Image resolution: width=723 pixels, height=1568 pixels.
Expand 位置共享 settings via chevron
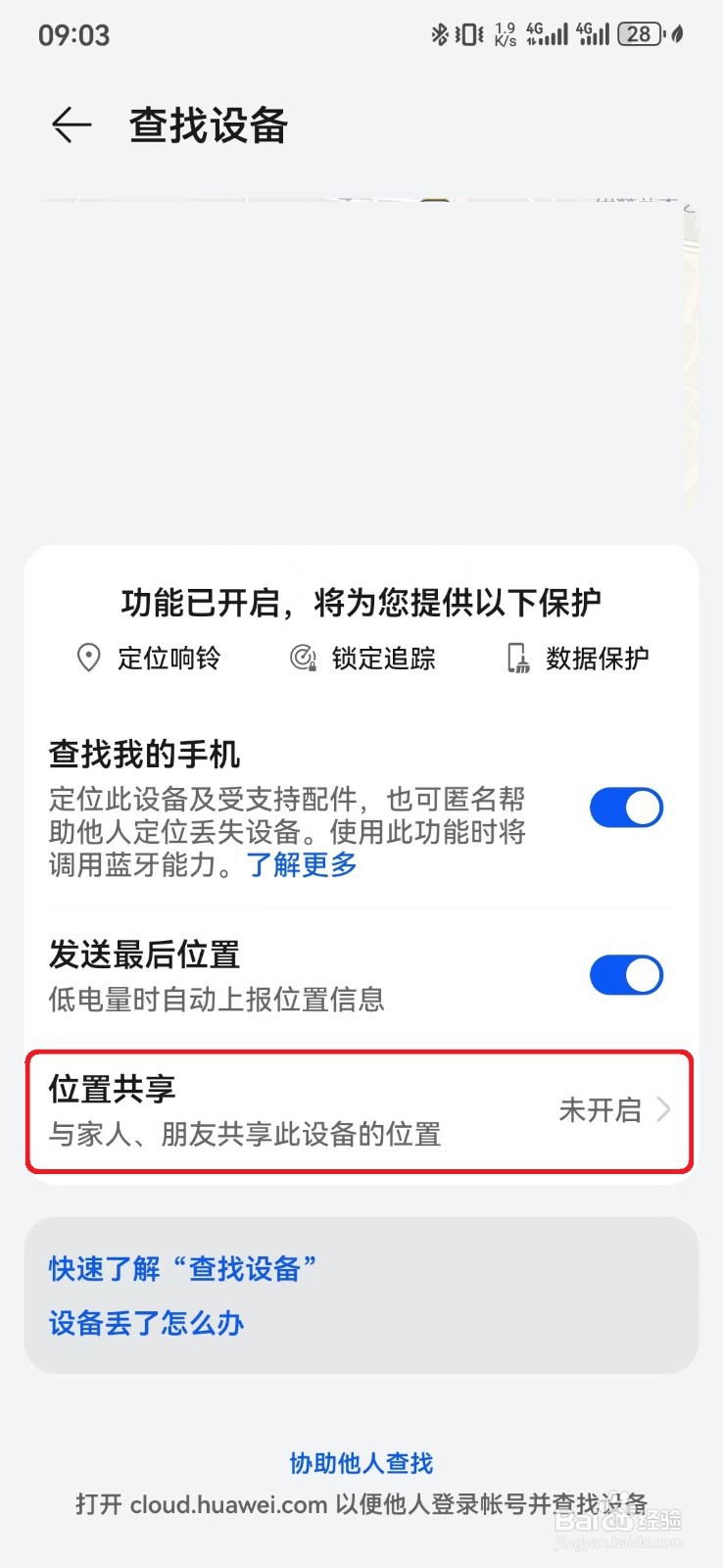pos(665,1109)
